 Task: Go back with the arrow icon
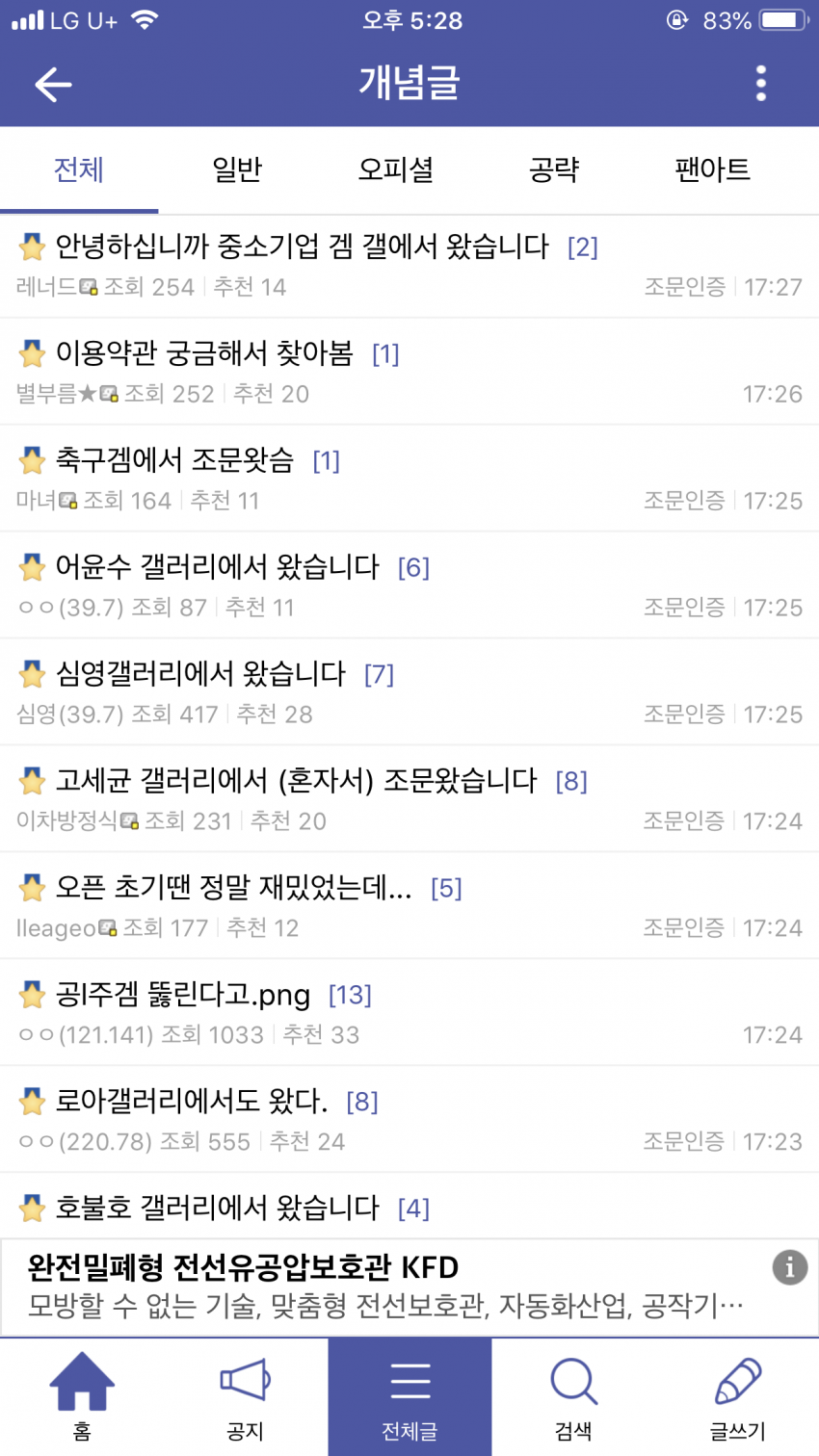click(53, 85)
